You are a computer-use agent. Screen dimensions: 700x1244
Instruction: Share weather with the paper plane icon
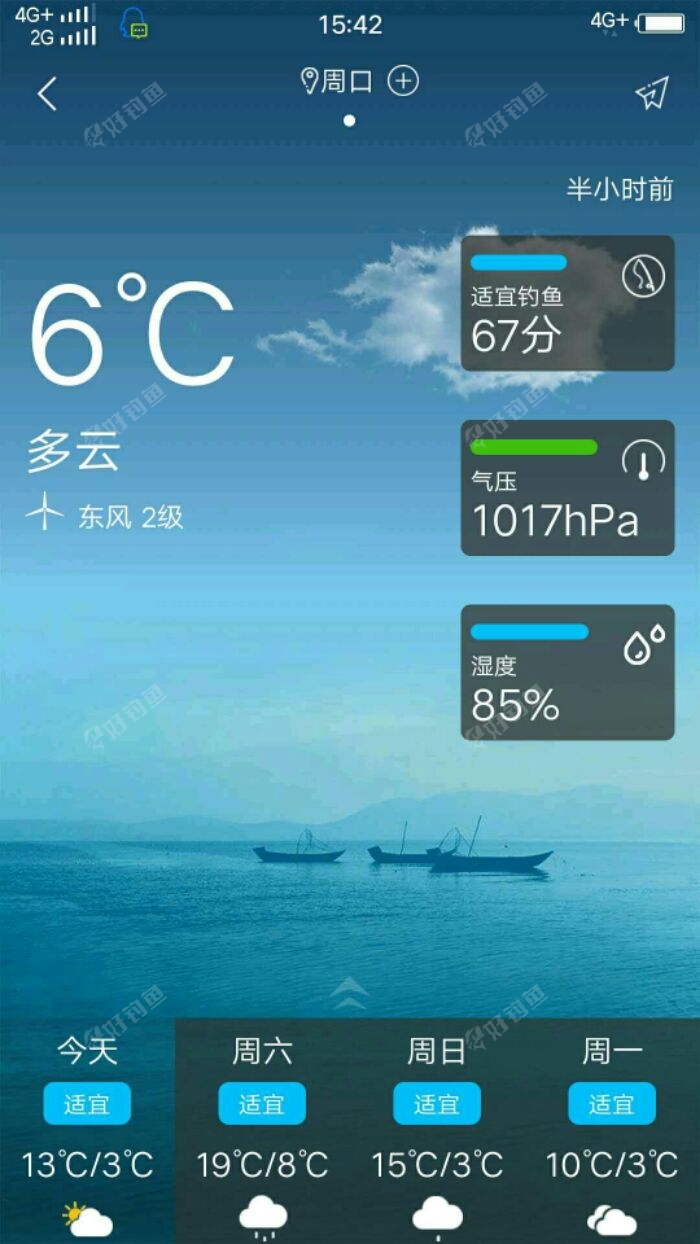pyautogui.click(x=651, y=94)
